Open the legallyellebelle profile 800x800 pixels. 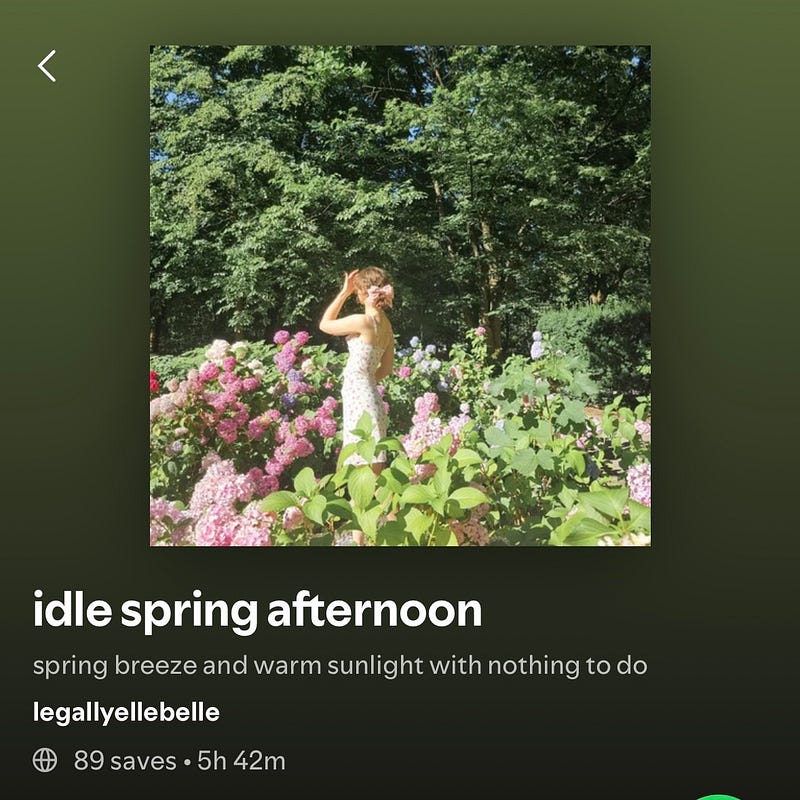[x=126, y=713]
